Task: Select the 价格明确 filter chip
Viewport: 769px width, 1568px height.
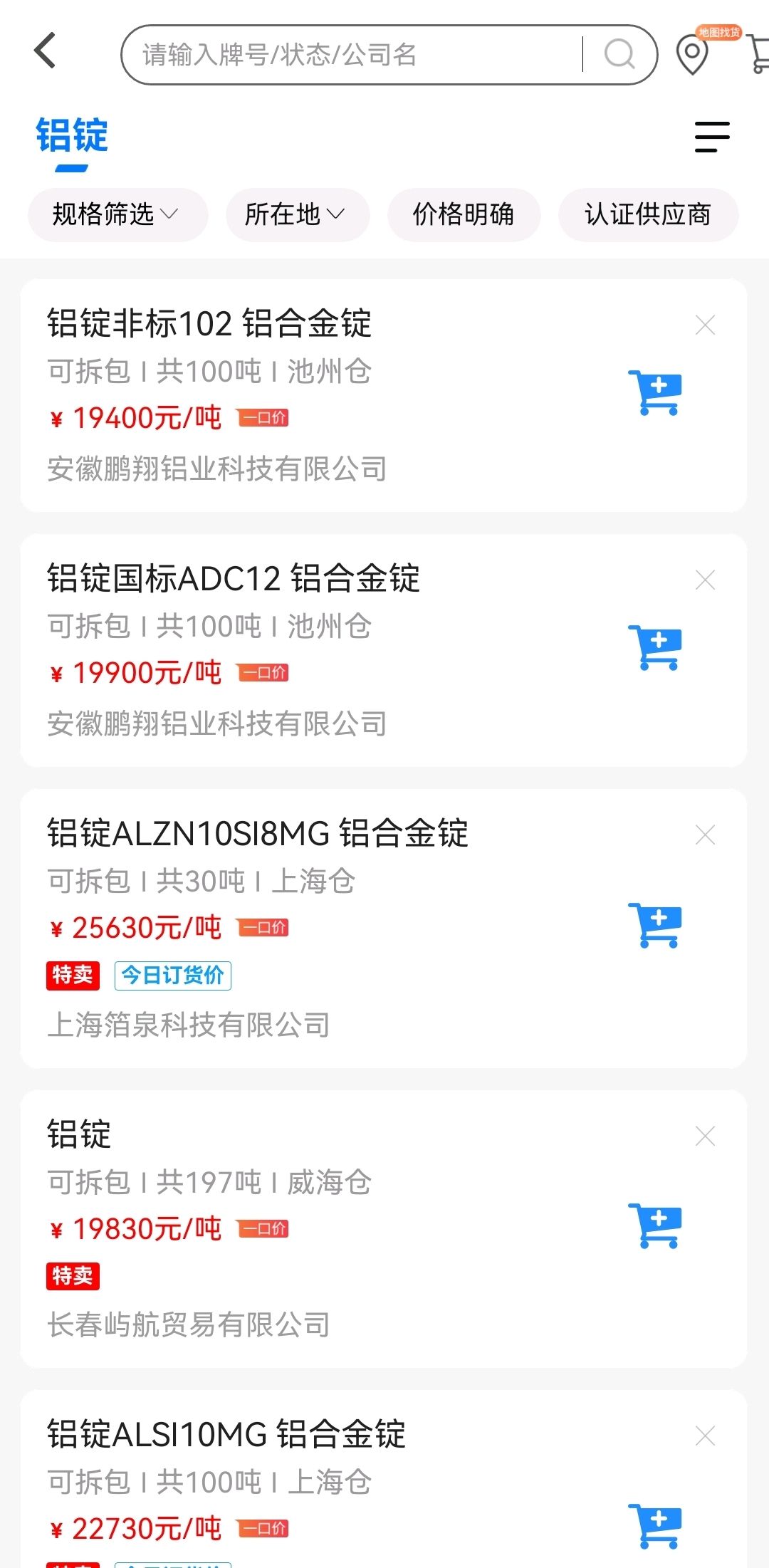Action: pyautogui.click(x=464, y=214)
